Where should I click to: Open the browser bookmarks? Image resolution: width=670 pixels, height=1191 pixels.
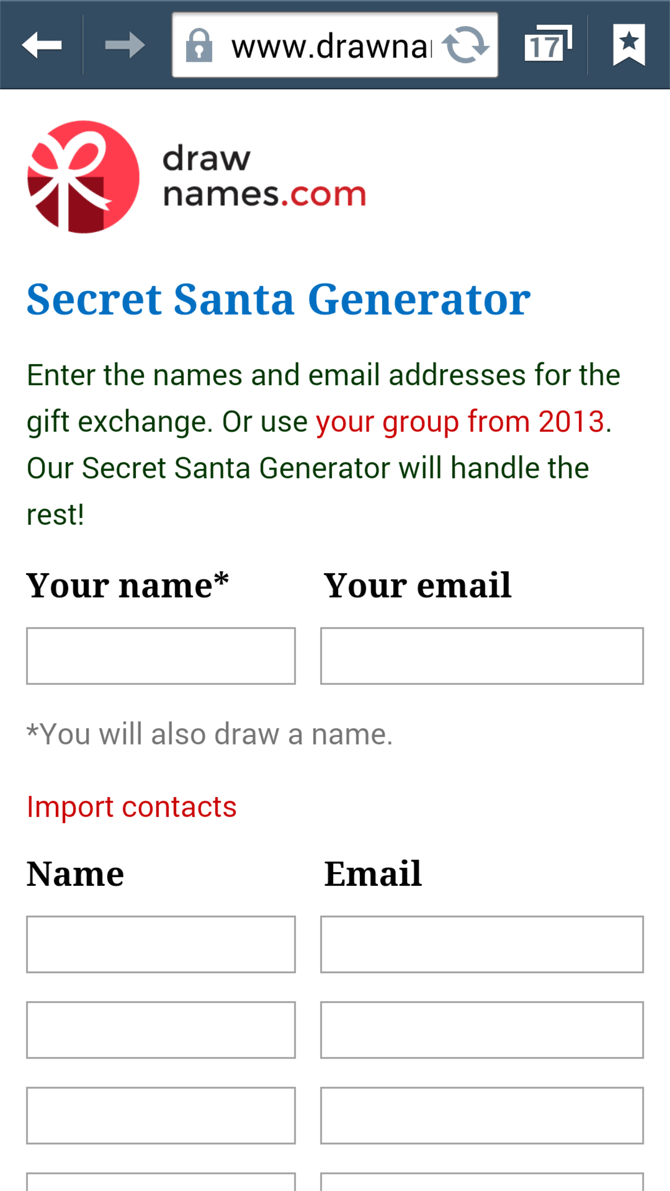629,45
